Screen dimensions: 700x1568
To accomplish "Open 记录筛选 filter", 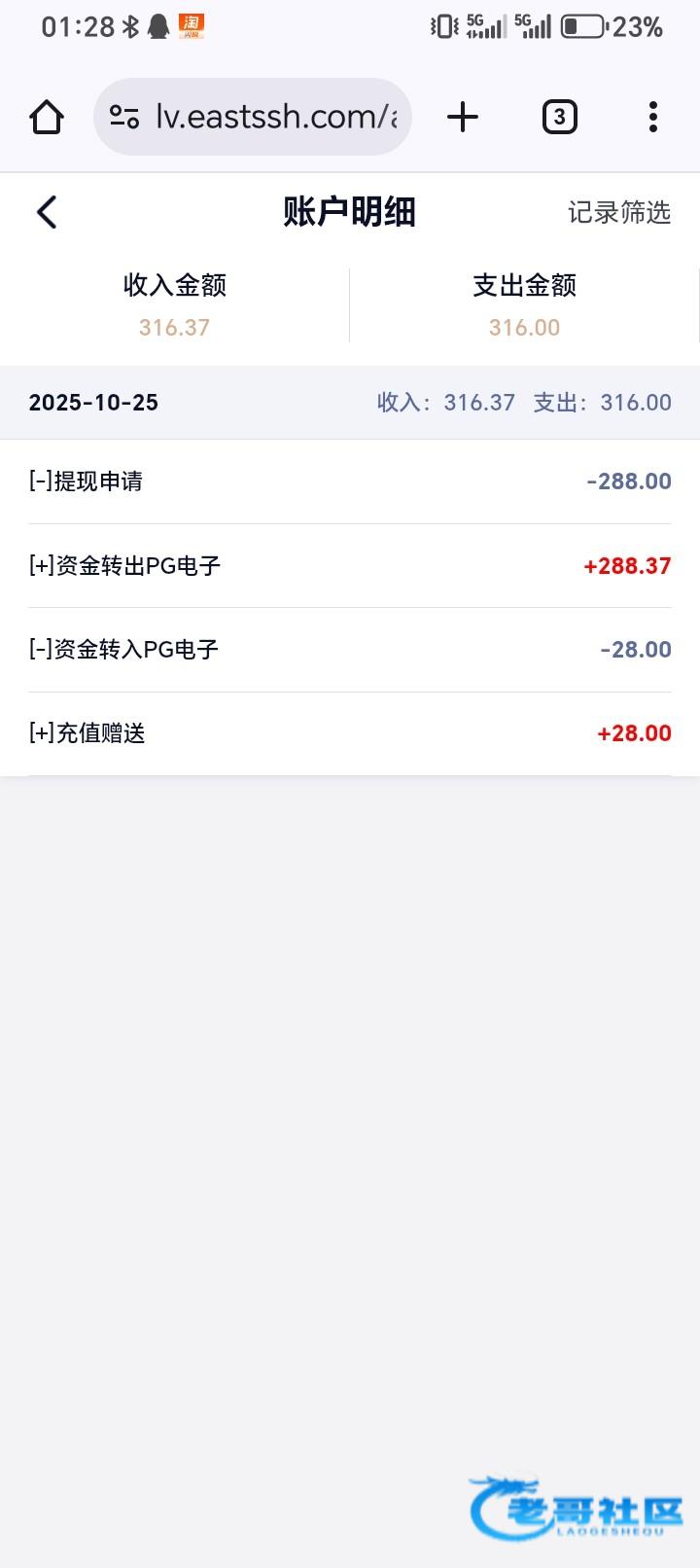I will (x=619, y=212).
